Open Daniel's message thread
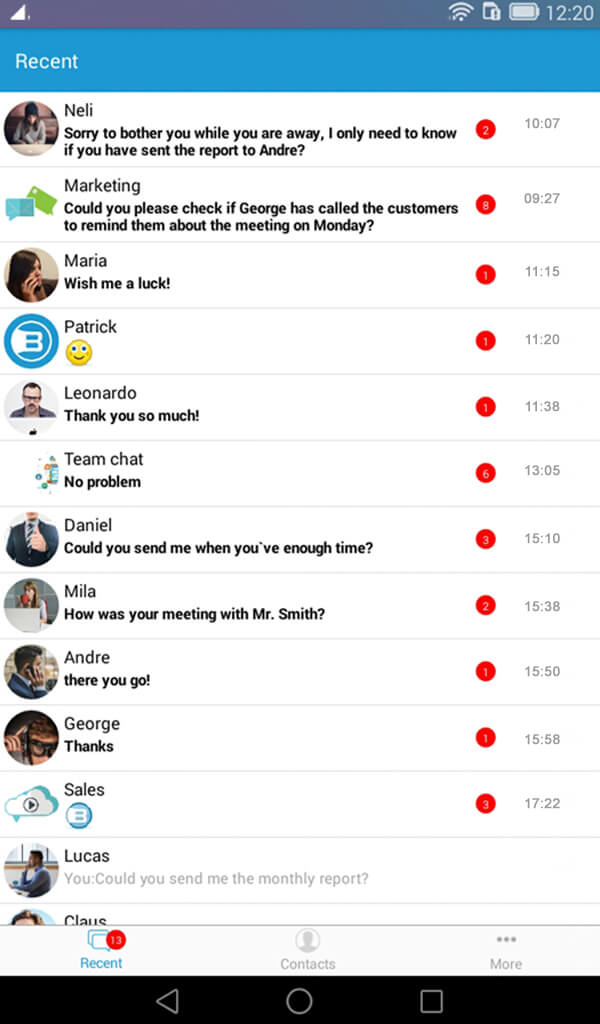Screen dimensions: 600x1024 (x=260, y=539)
